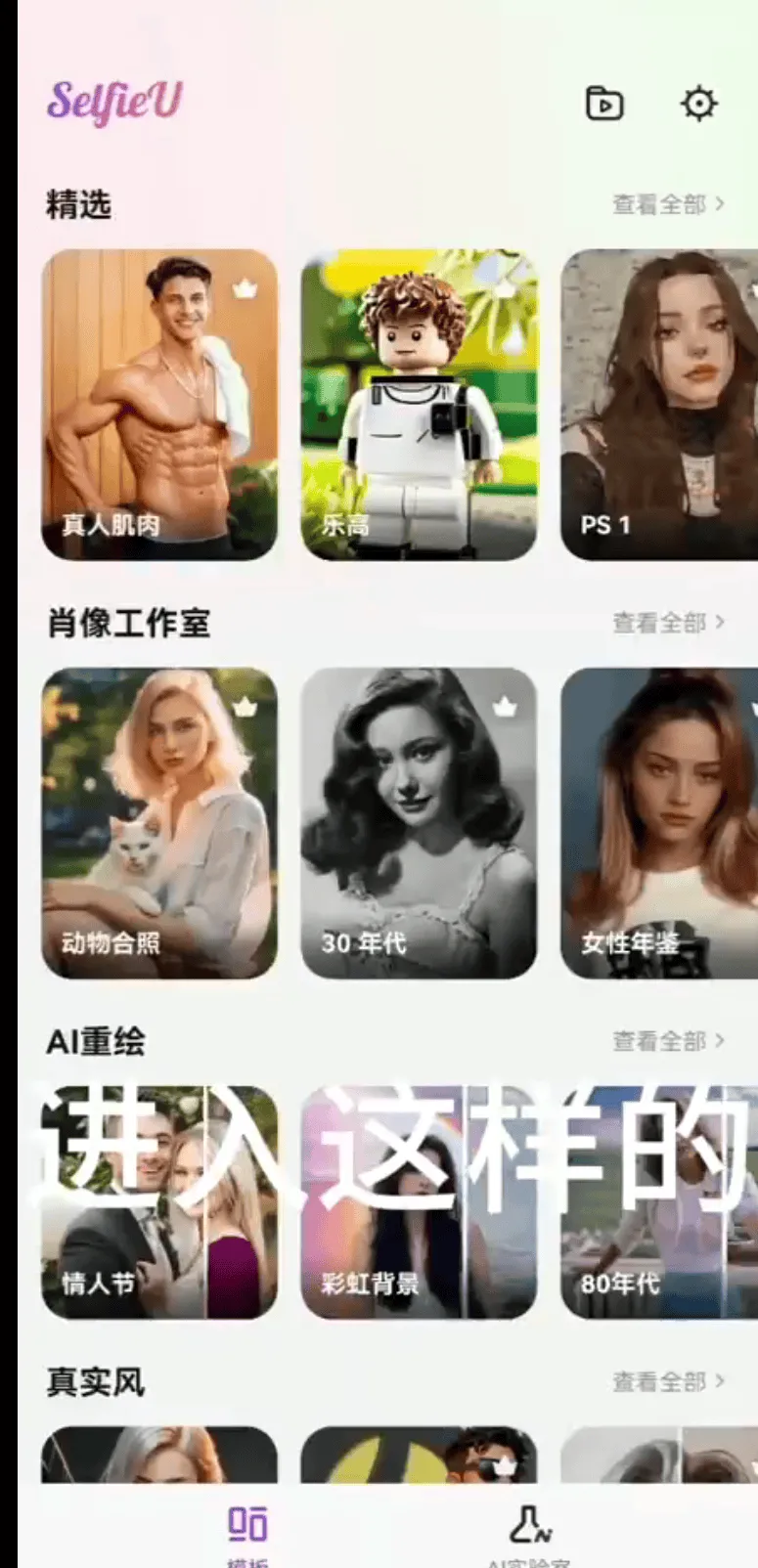Screen dimensions: 758x1568
Task: View all in 肖像工作室 section
Action: [x=668, y=623]
